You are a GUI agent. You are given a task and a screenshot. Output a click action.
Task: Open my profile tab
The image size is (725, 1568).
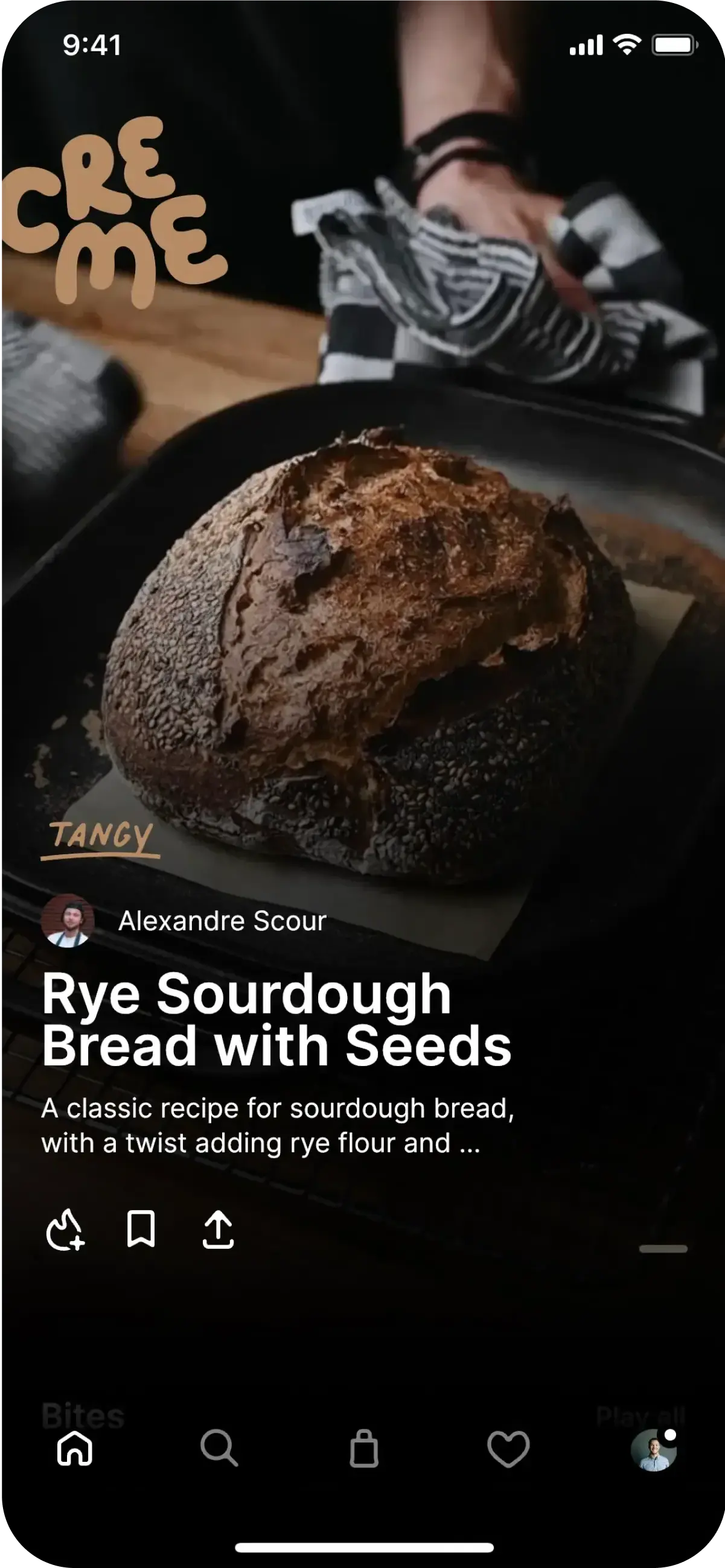point(653,1449)
